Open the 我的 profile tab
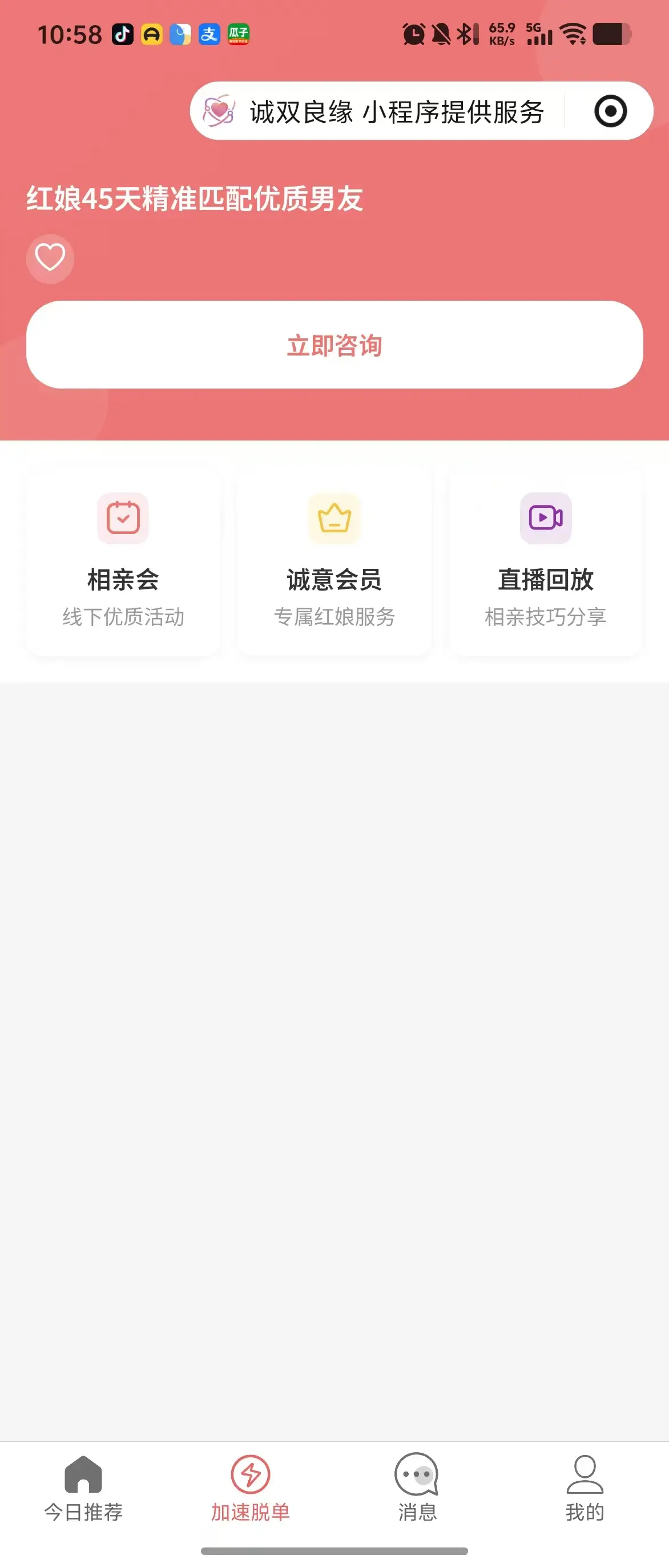 (x=585, y=1488)
